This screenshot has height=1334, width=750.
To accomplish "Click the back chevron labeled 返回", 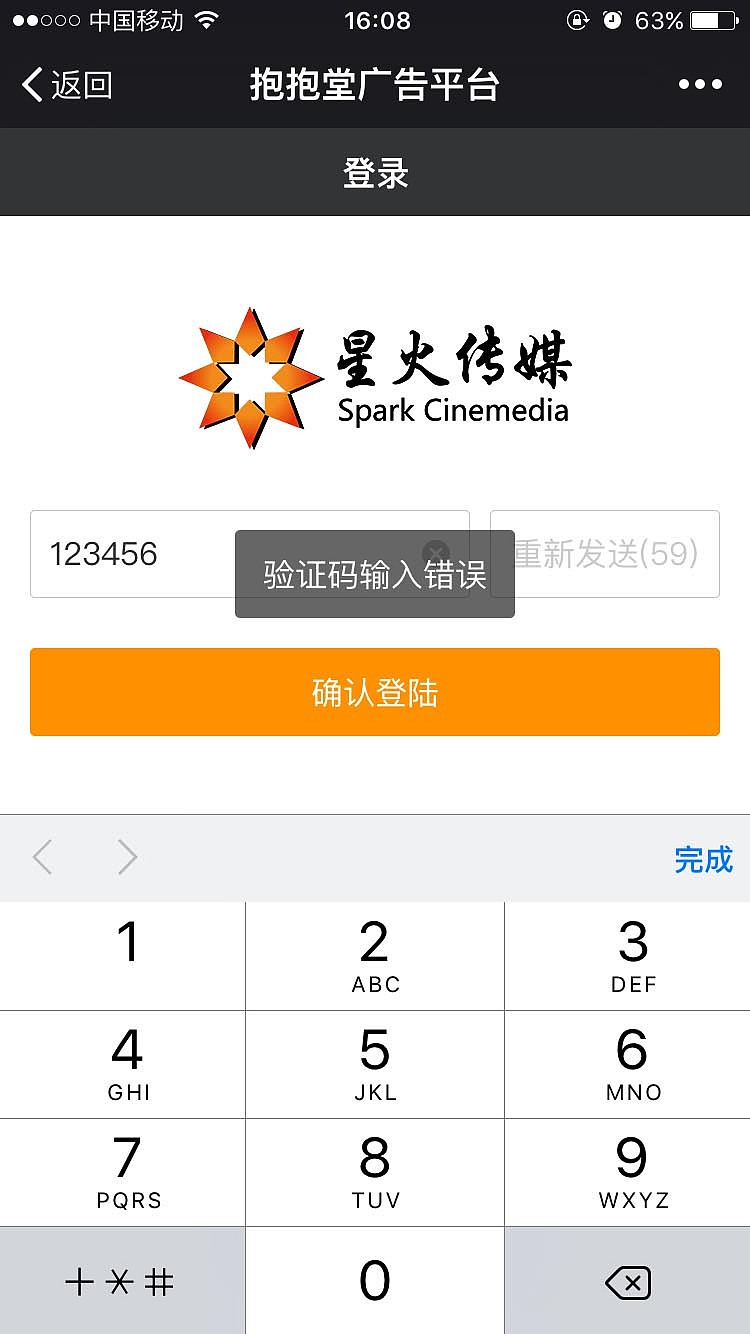I will pos(65,86).
